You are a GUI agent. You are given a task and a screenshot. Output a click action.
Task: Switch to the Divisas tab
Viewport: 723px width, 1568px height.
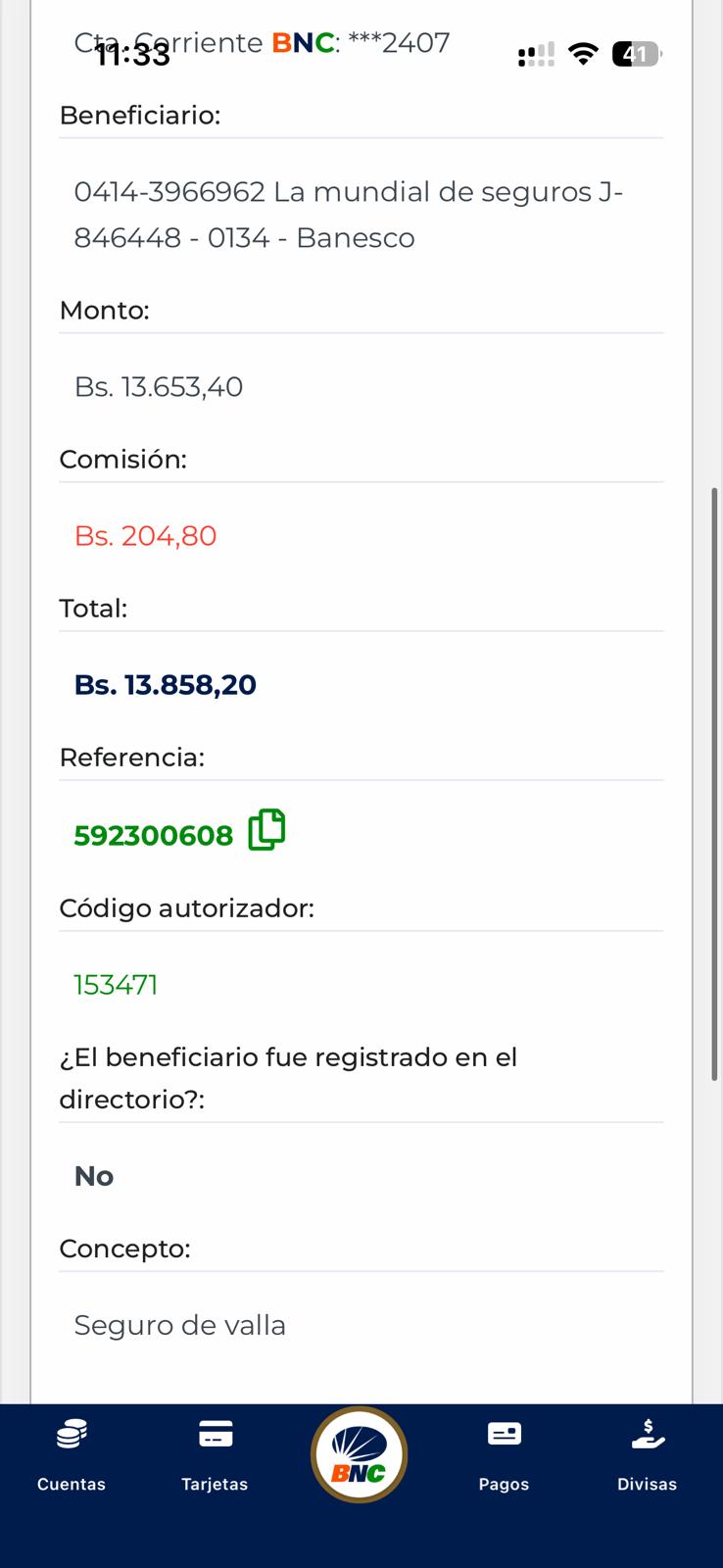[647, 1454]
